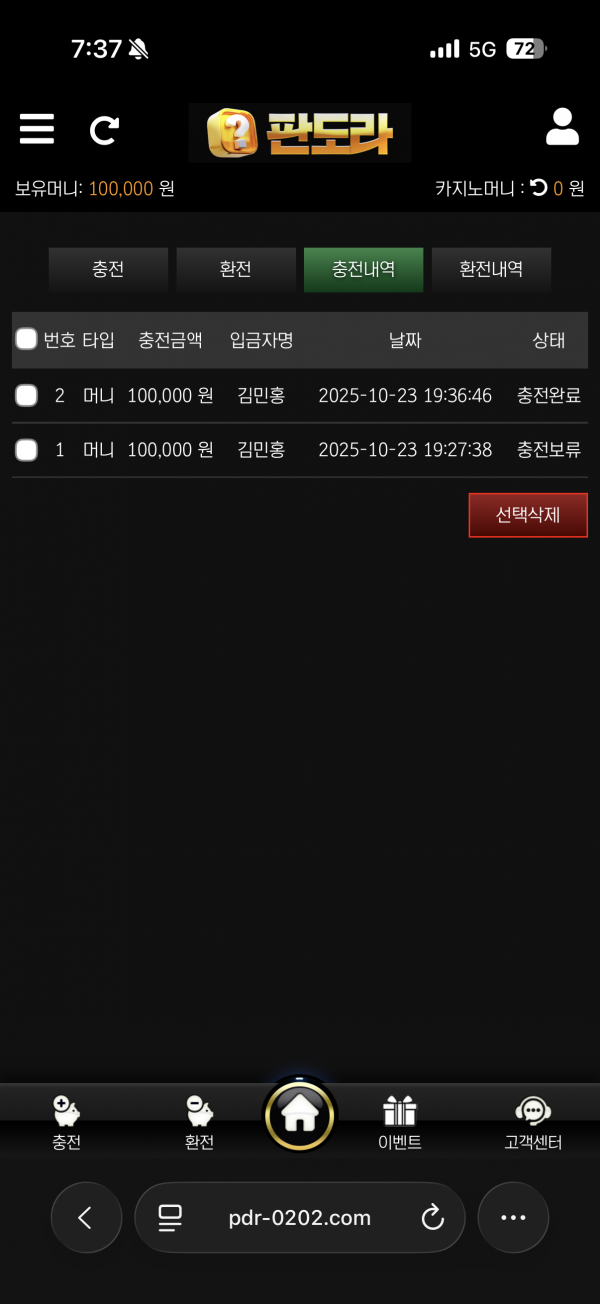600x1304 pixels.
Task: Open the 고객센터 support section
Action: [x=533, y=1122]
